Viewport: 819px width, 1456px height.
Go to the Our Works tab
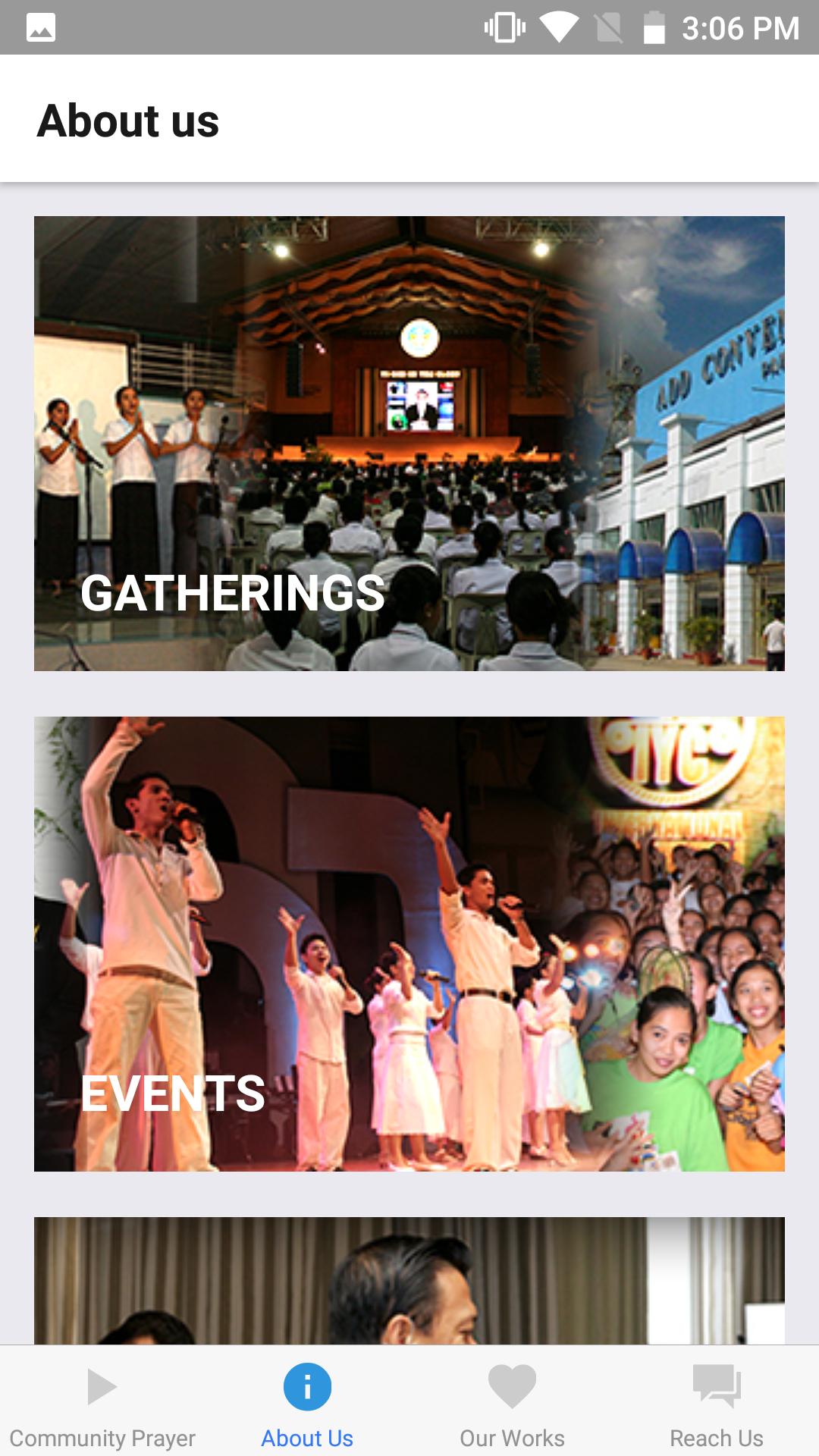(512, 1405)
